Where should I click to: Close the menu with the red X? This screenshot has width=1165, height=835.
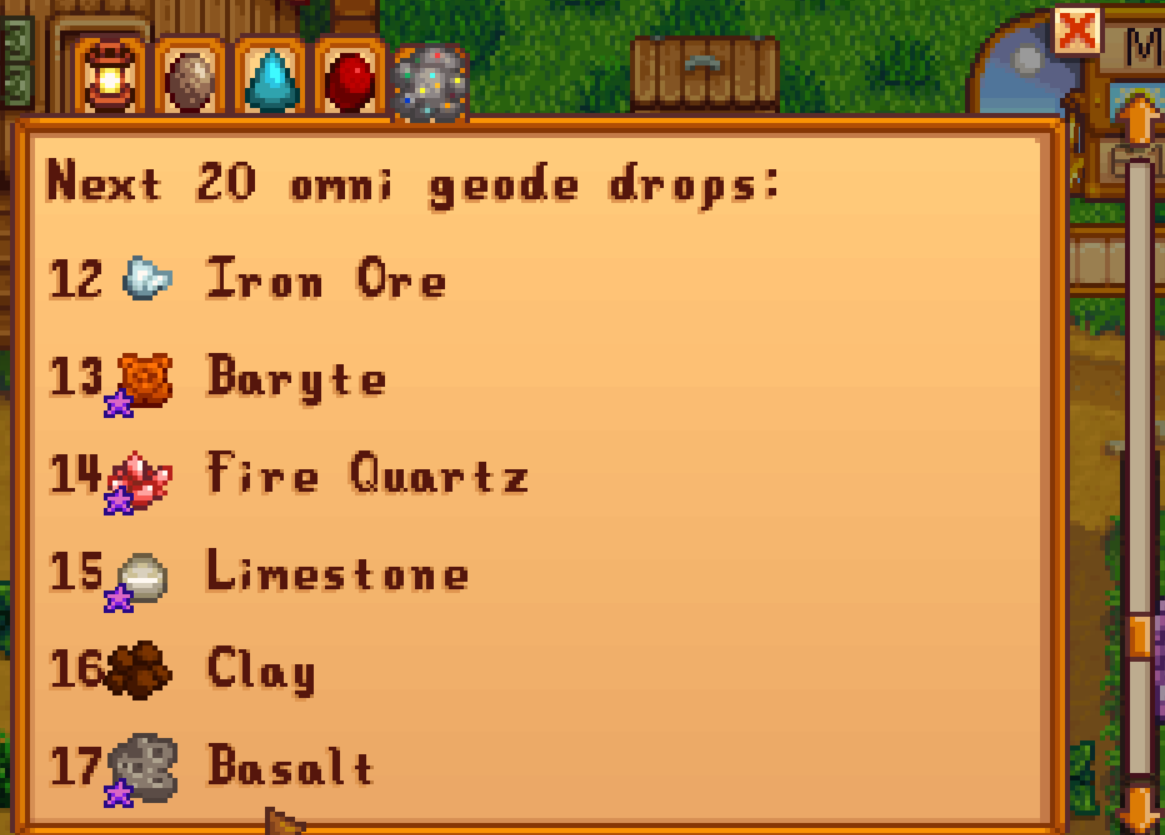pyautogui.click(x=1077, y=31)
